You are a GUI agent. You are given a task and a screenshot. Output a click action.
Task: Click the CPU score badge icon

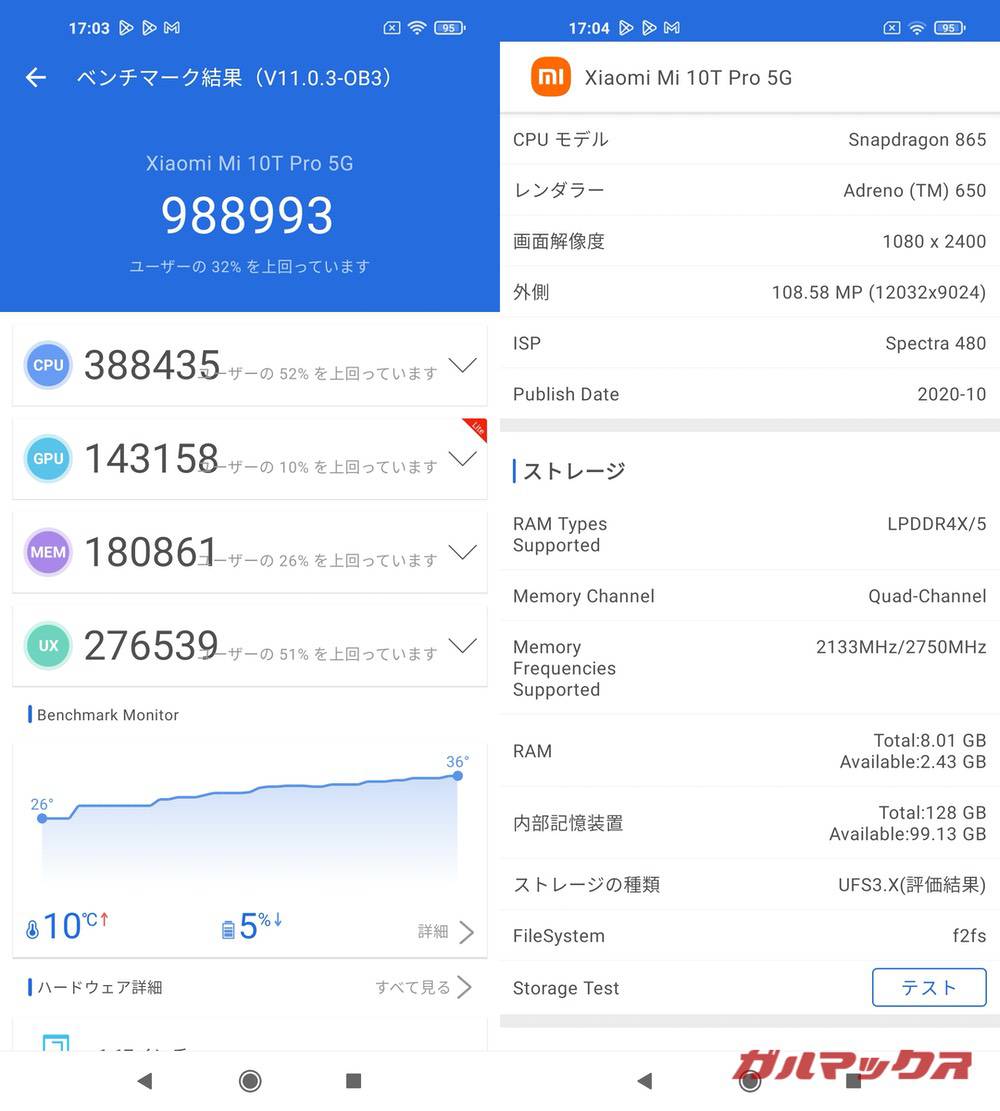click(x=47, y=365)
